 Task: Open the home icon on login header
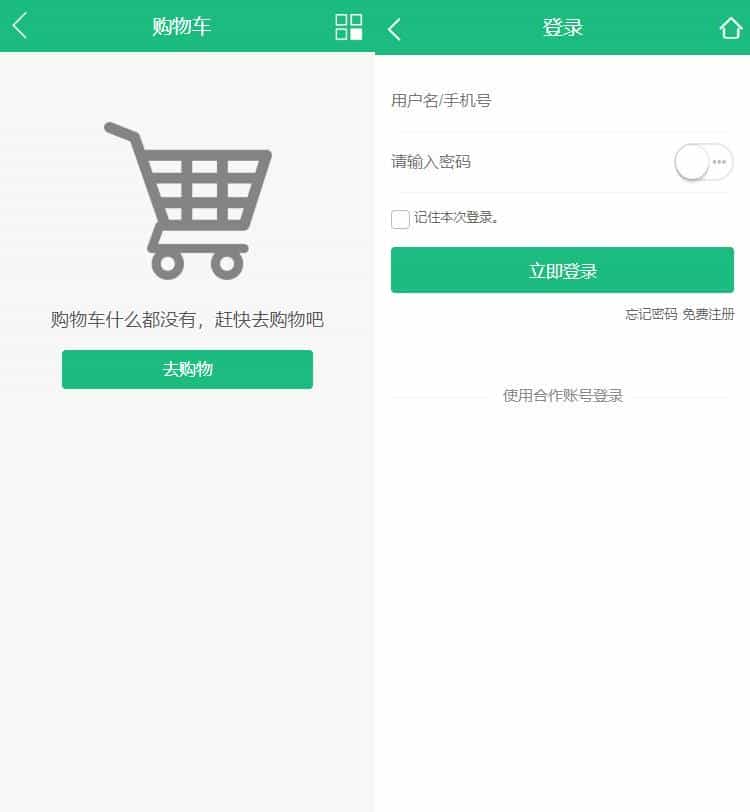coord(731,29)
